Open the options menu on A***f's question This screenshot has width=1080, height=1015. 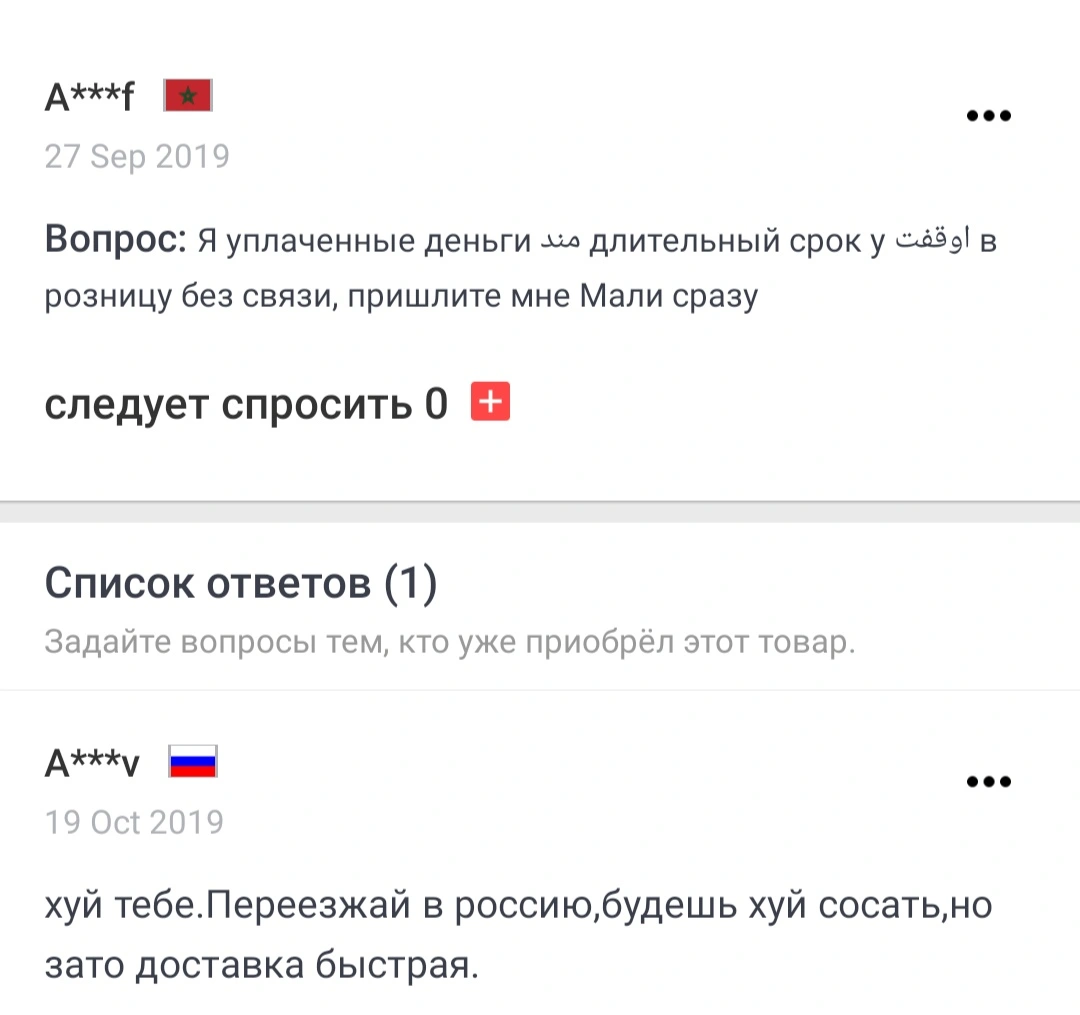pyautogui.click(x=988, y=116)
